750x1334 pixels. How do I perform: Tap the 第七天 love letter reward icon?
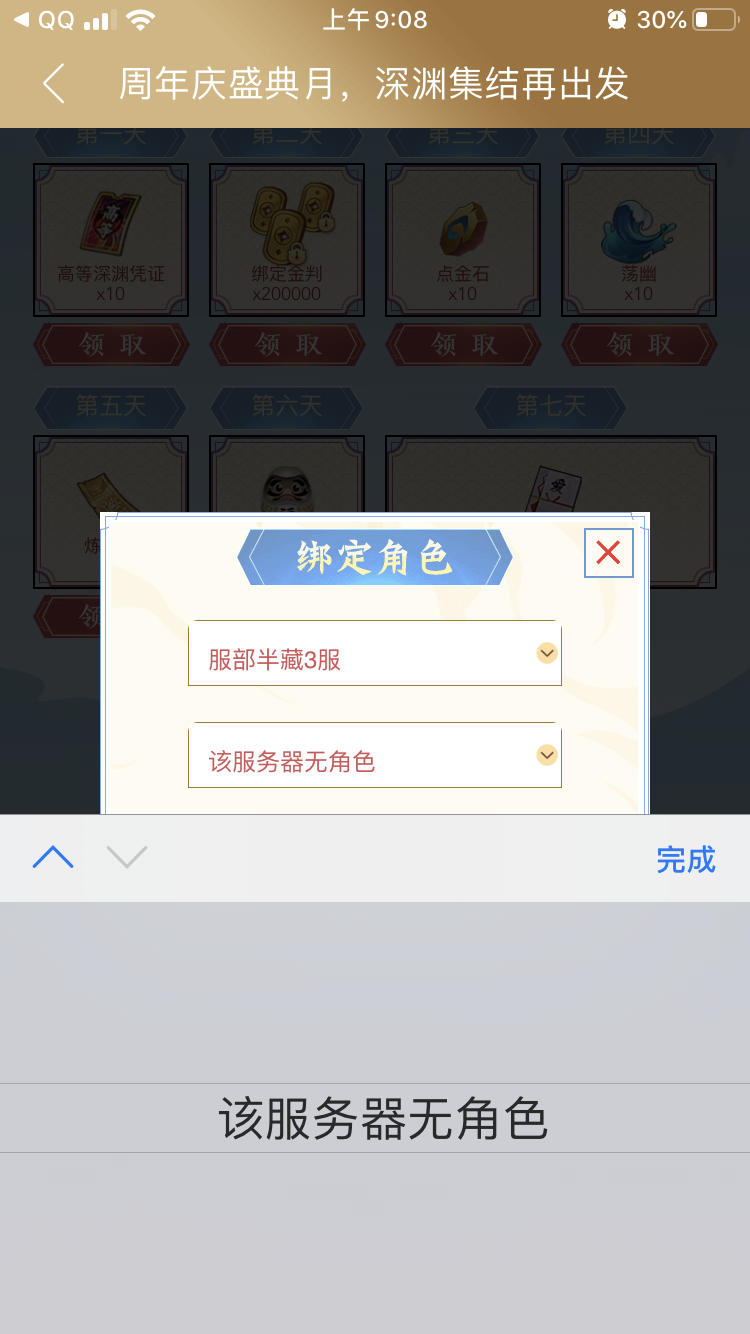(x=550, y=480)
